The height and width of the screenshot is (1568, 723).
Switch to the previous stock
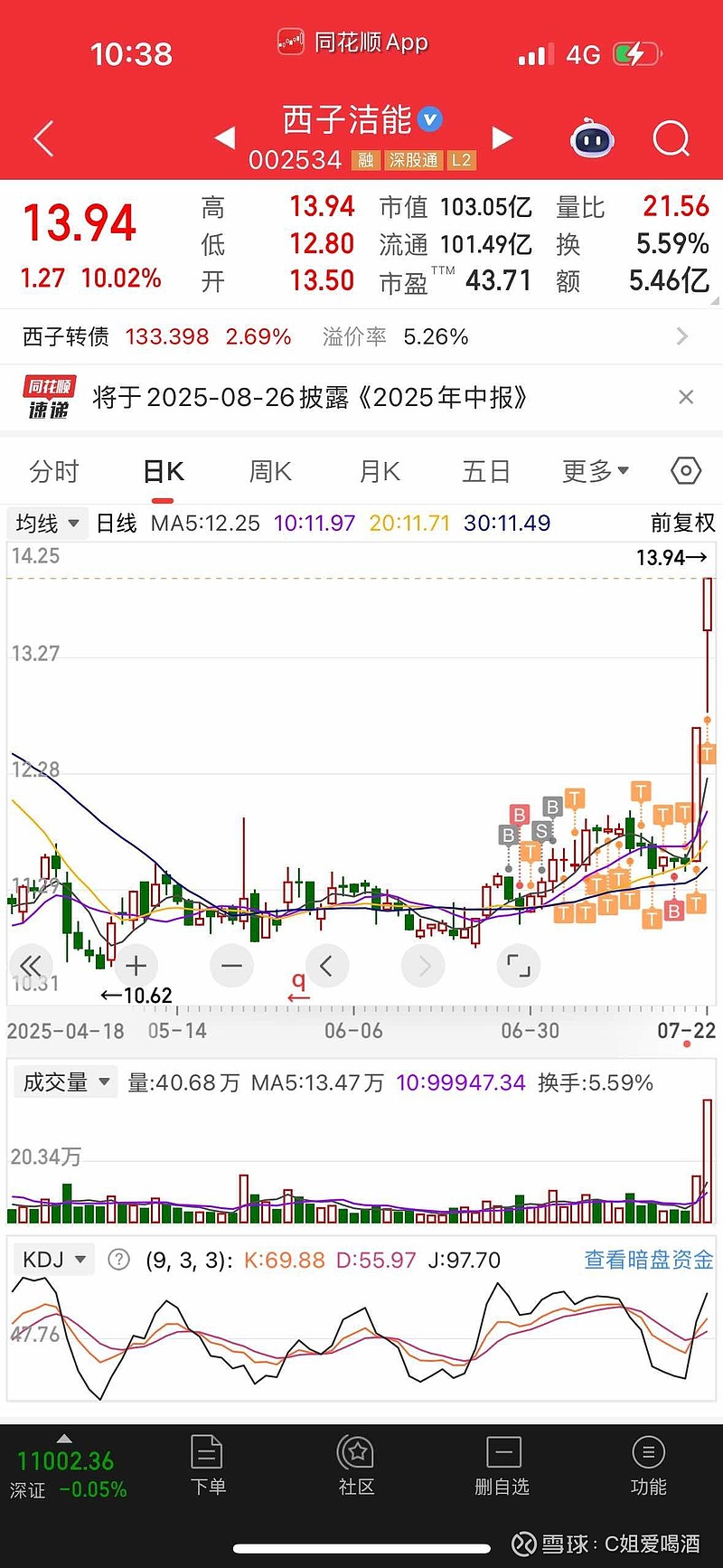click(x=225, y=137)
